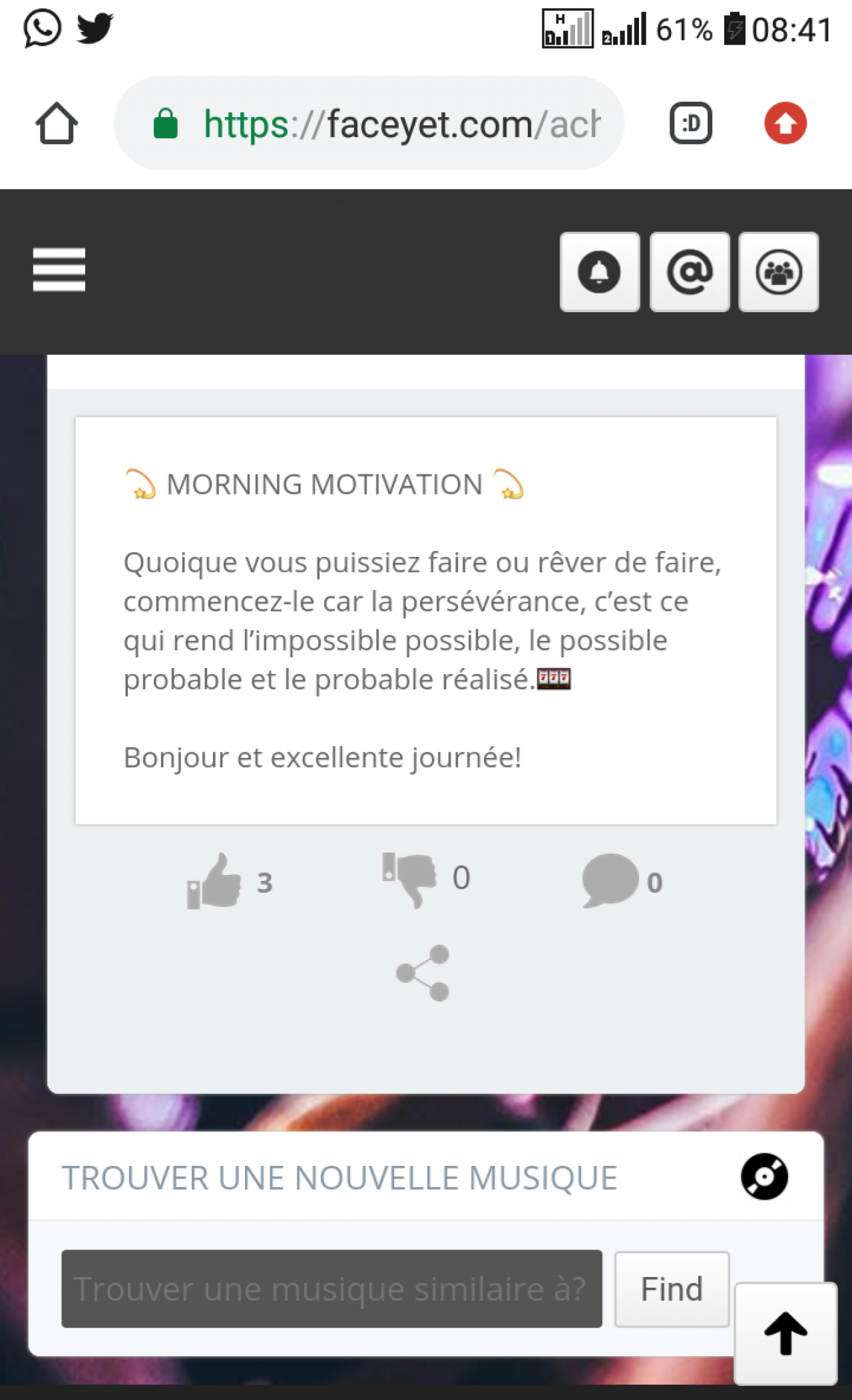Open the hamburger side menu

coord(59,269)
